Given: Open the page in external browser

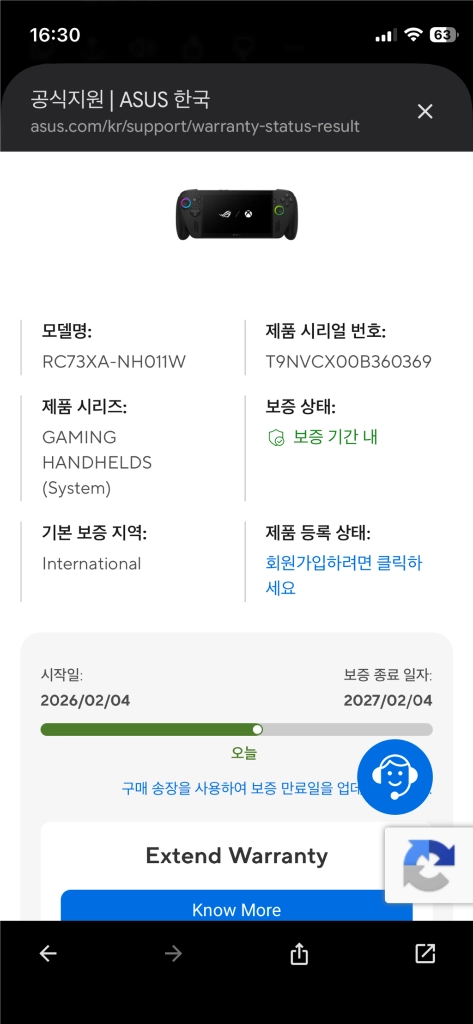Looking at the screenshot, I should [425, 953].
